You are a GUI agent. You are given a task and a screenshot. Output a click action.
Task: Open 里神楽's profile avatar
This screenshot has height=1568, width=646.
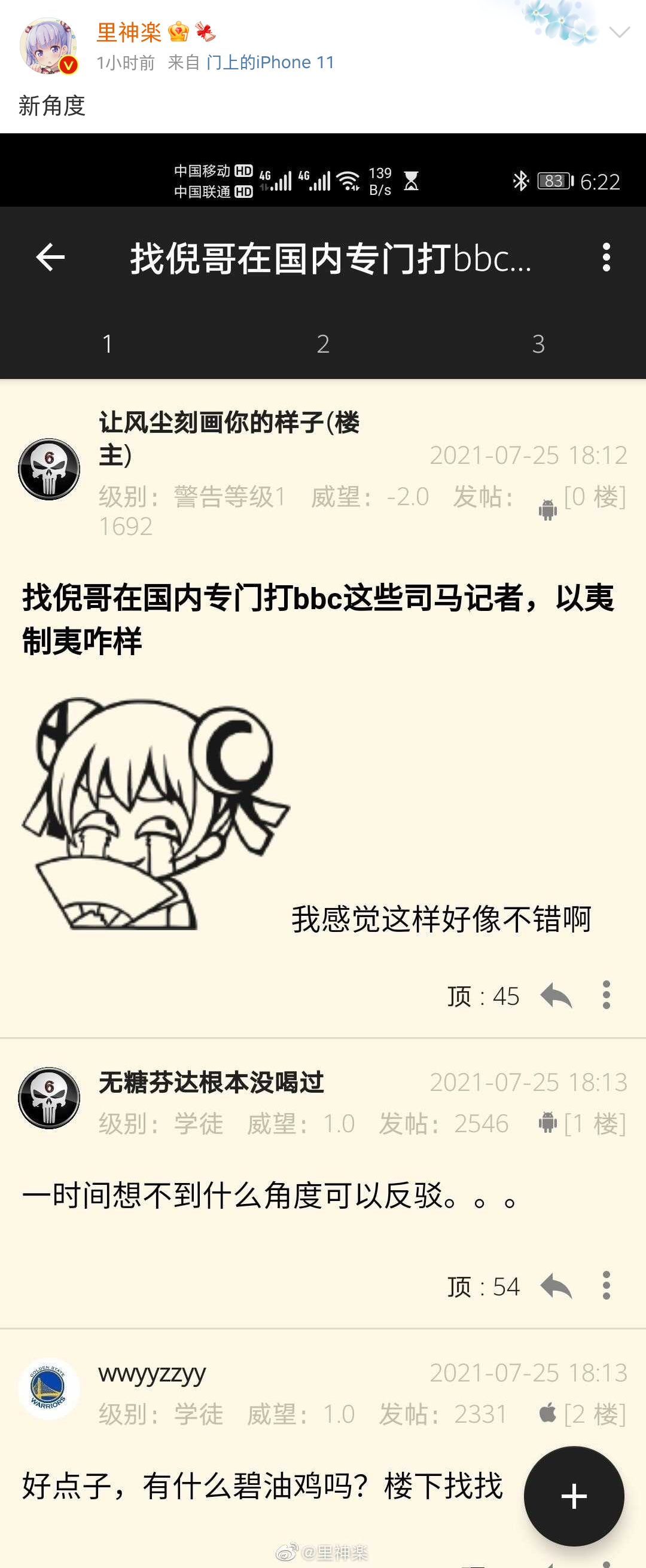(48, 45)
